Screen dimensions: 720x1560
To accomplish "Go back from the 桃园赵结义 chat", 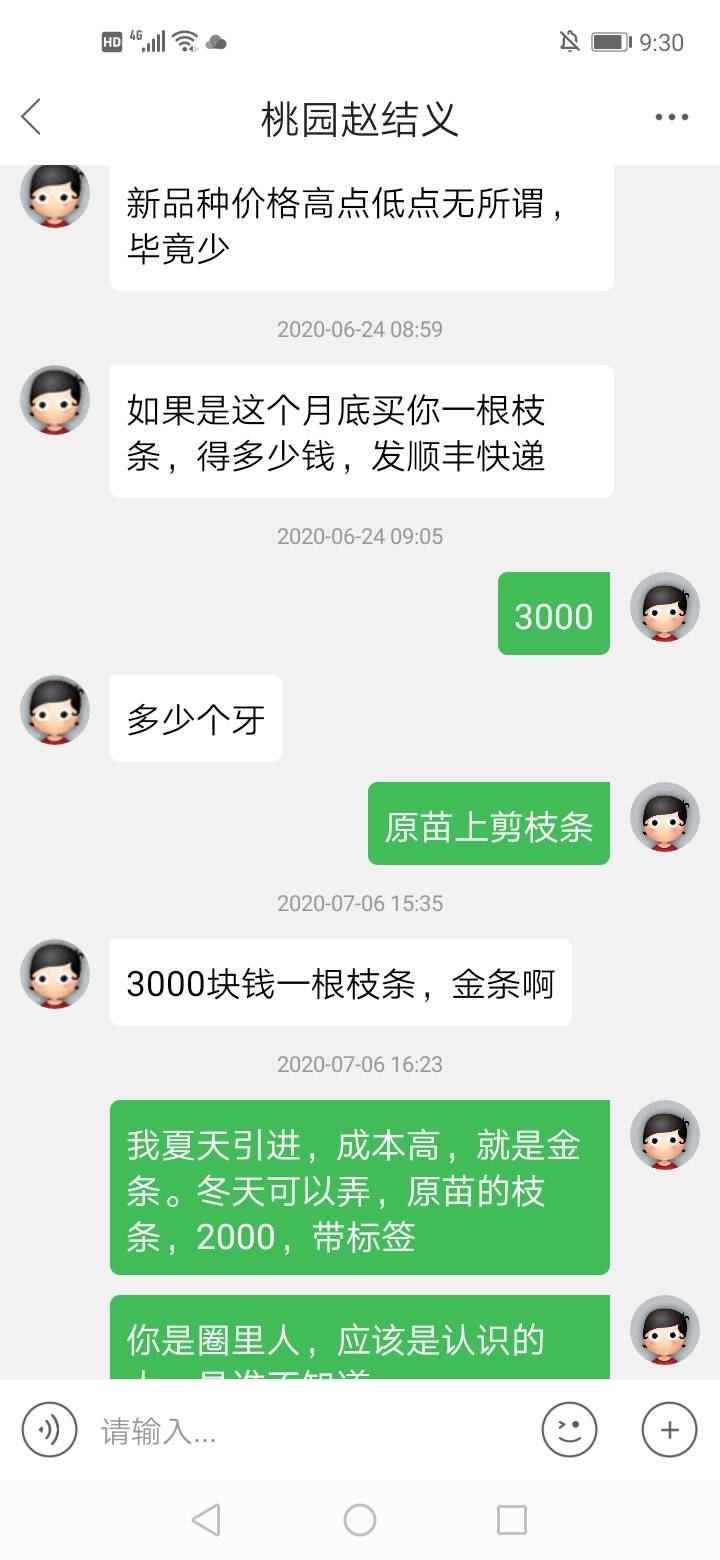I will coord(31,117).
